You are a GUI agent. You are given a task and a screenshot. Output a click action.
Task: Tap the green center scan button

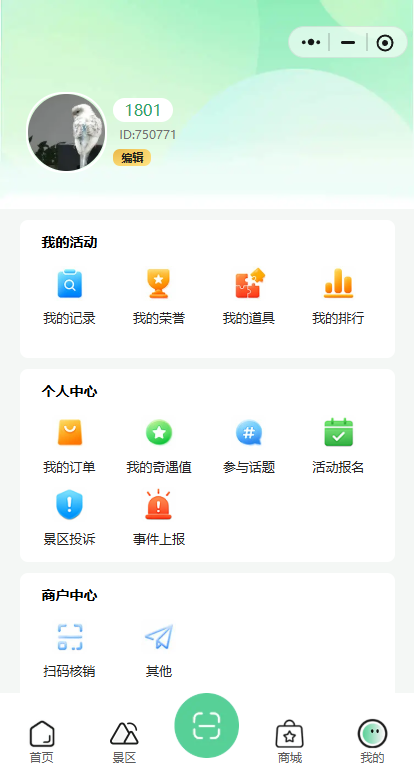tap(207, 725)
